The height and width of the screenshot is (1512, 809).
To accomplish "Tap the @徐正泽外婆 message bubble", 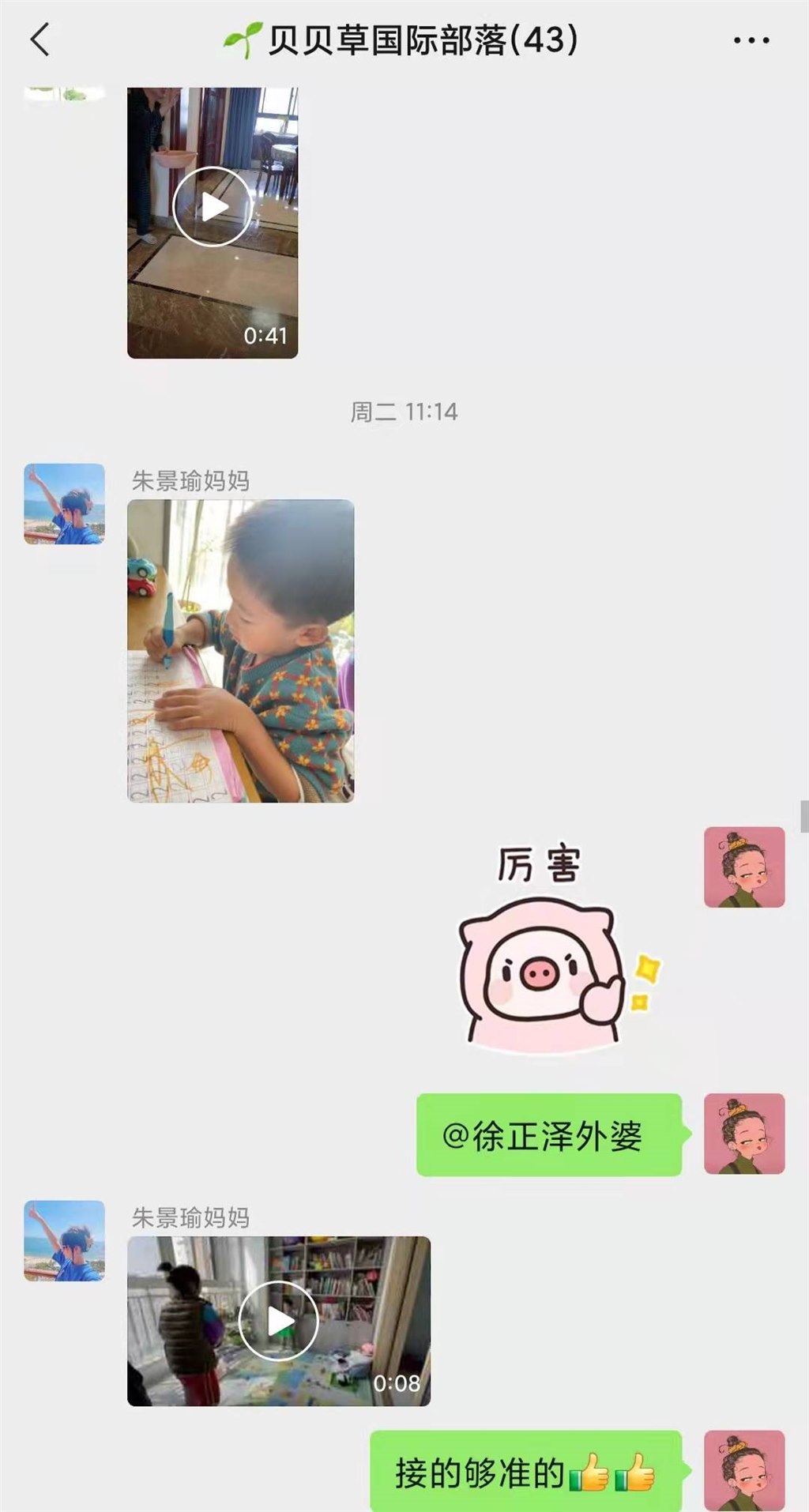I will pos(548,1135).
